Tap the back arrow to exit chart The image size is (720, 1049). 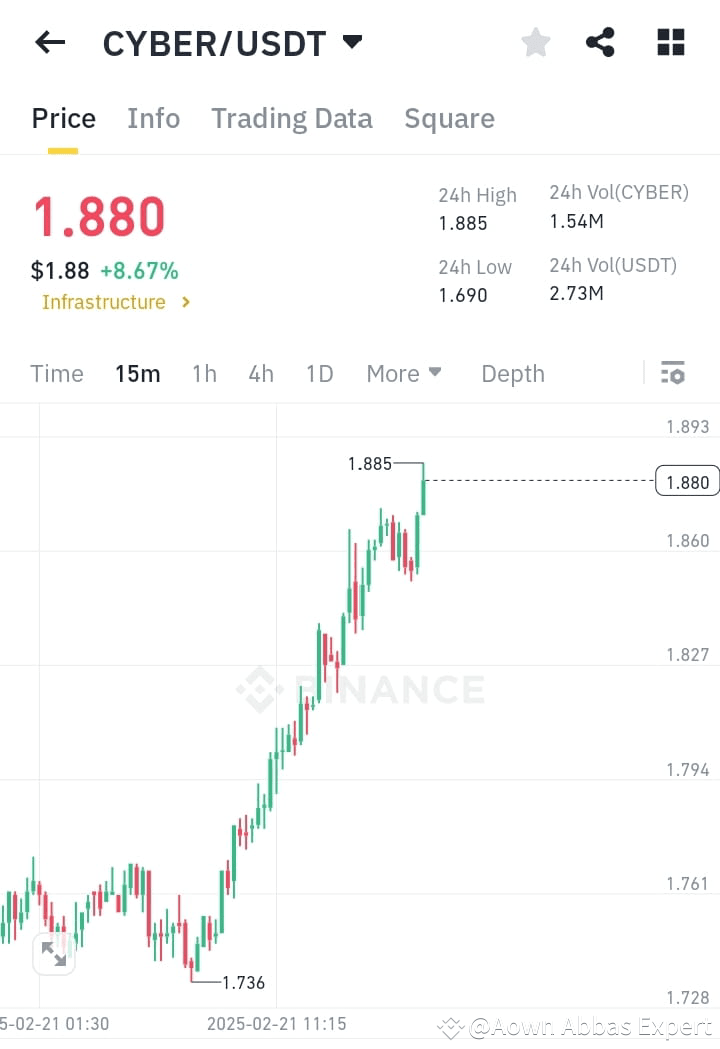click(x=49, y=42)
